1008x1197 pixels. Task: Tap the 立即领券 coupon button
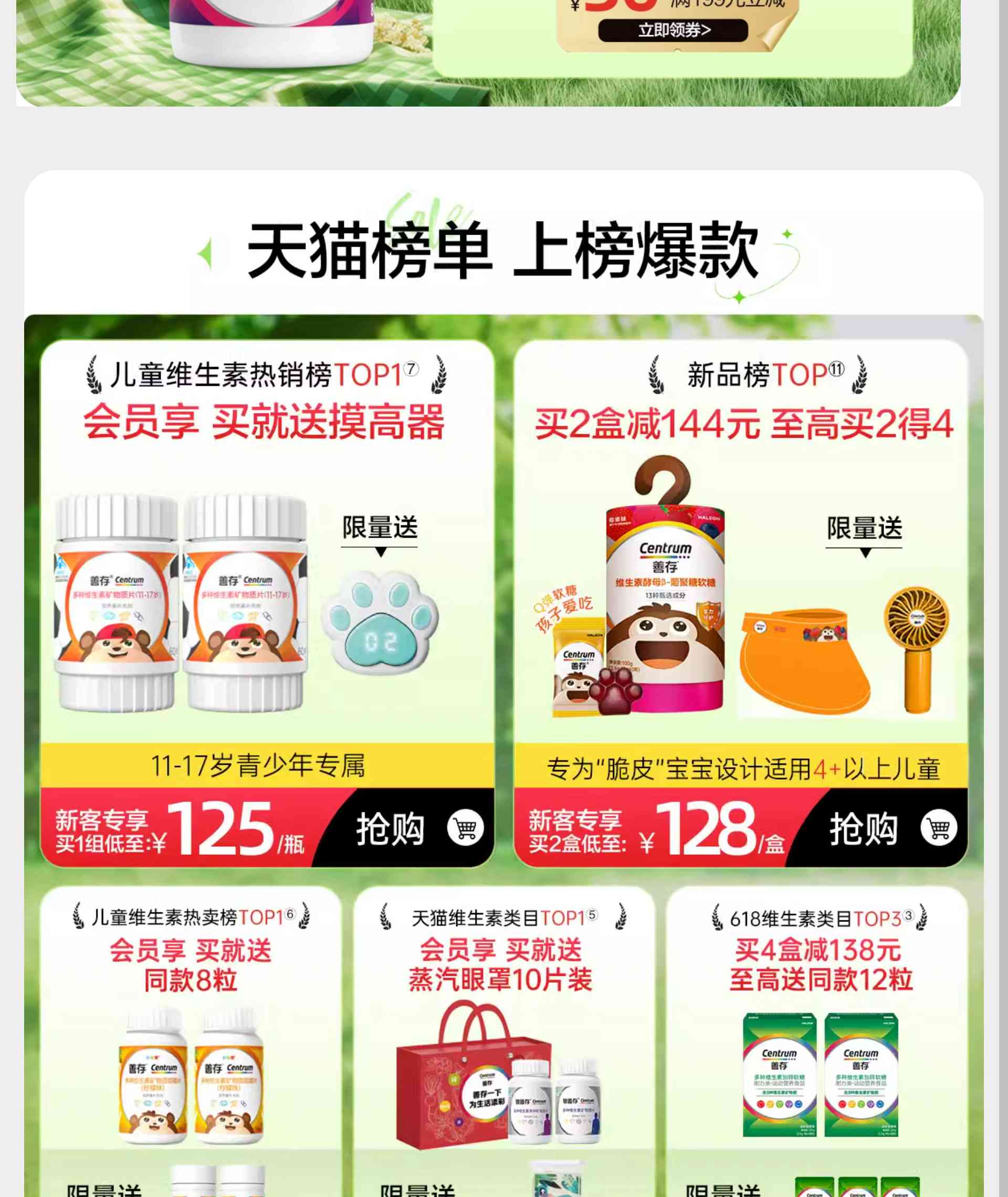(673, 30)
